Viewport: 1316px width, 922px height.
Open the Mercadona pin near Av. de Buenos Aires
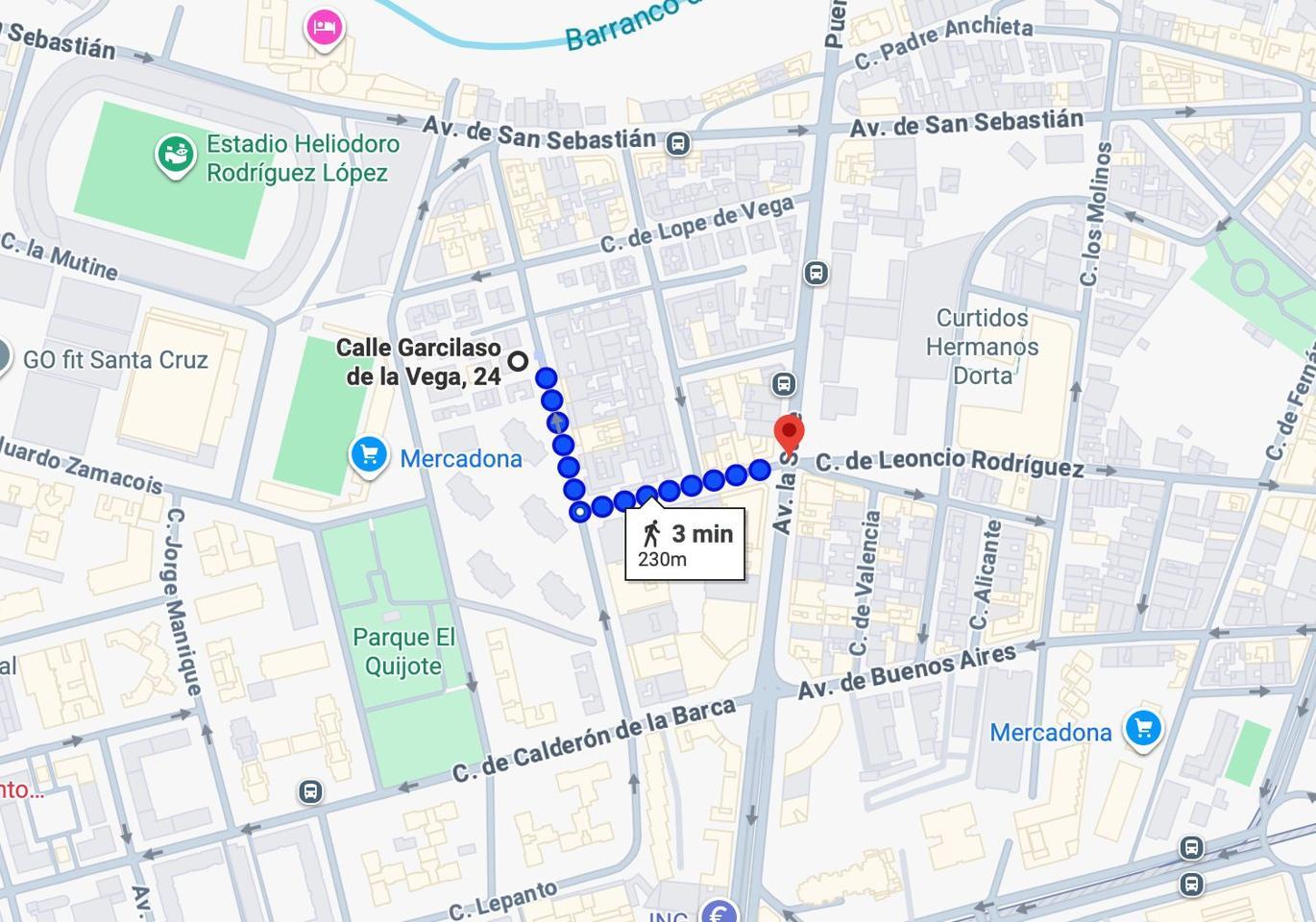(1142, 729)
